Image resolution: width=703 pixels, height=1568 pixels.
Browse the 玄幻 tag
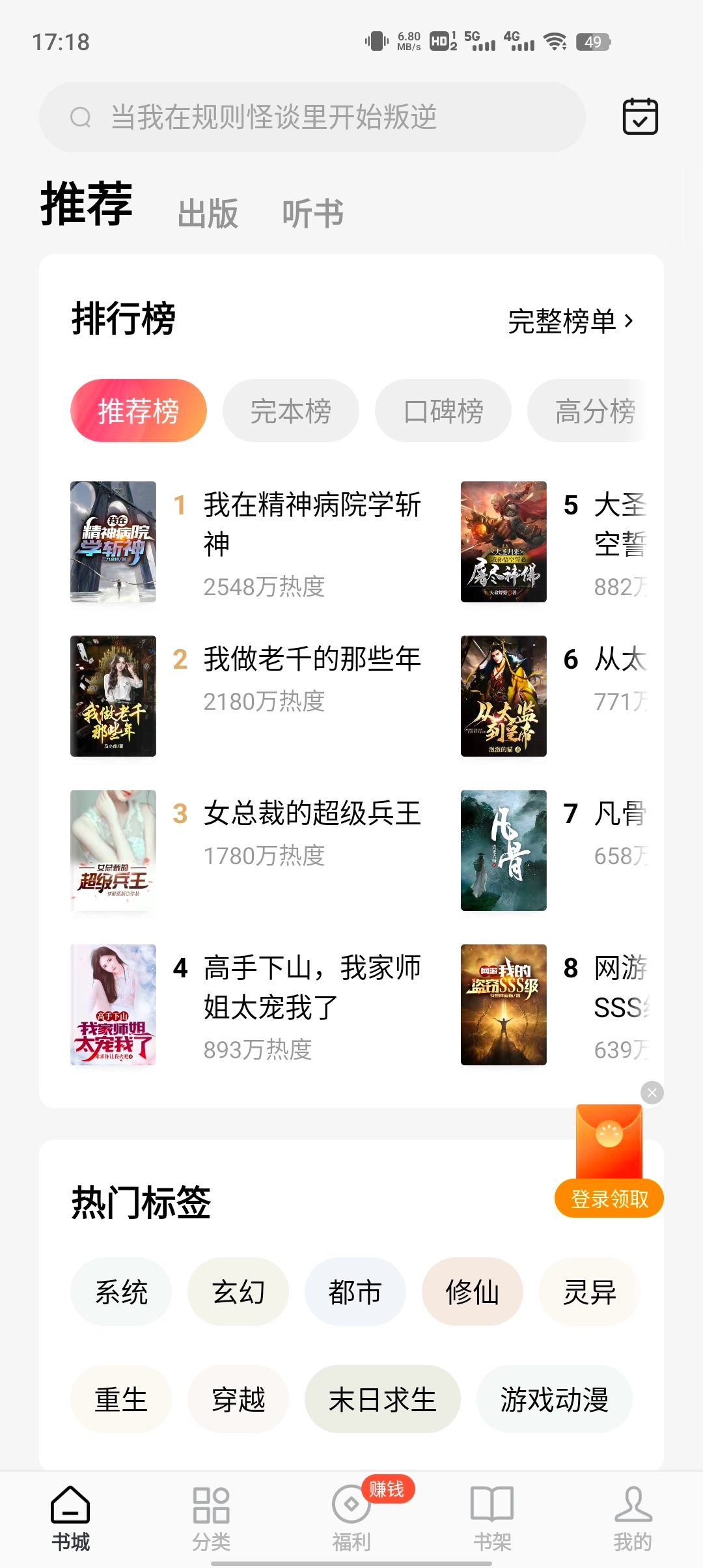238,1292
